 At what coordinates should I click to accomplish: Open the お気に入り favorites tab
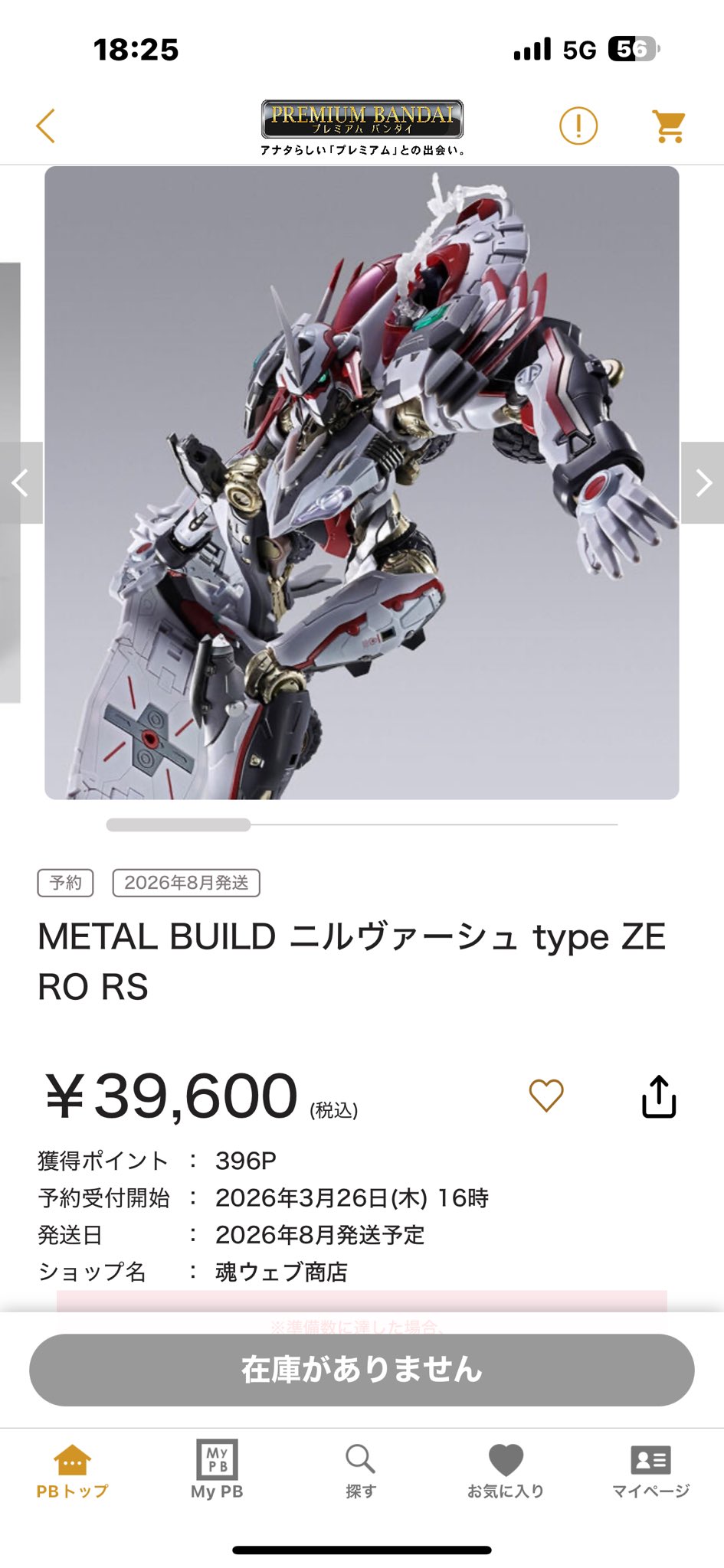click(x=506, y=1471)
